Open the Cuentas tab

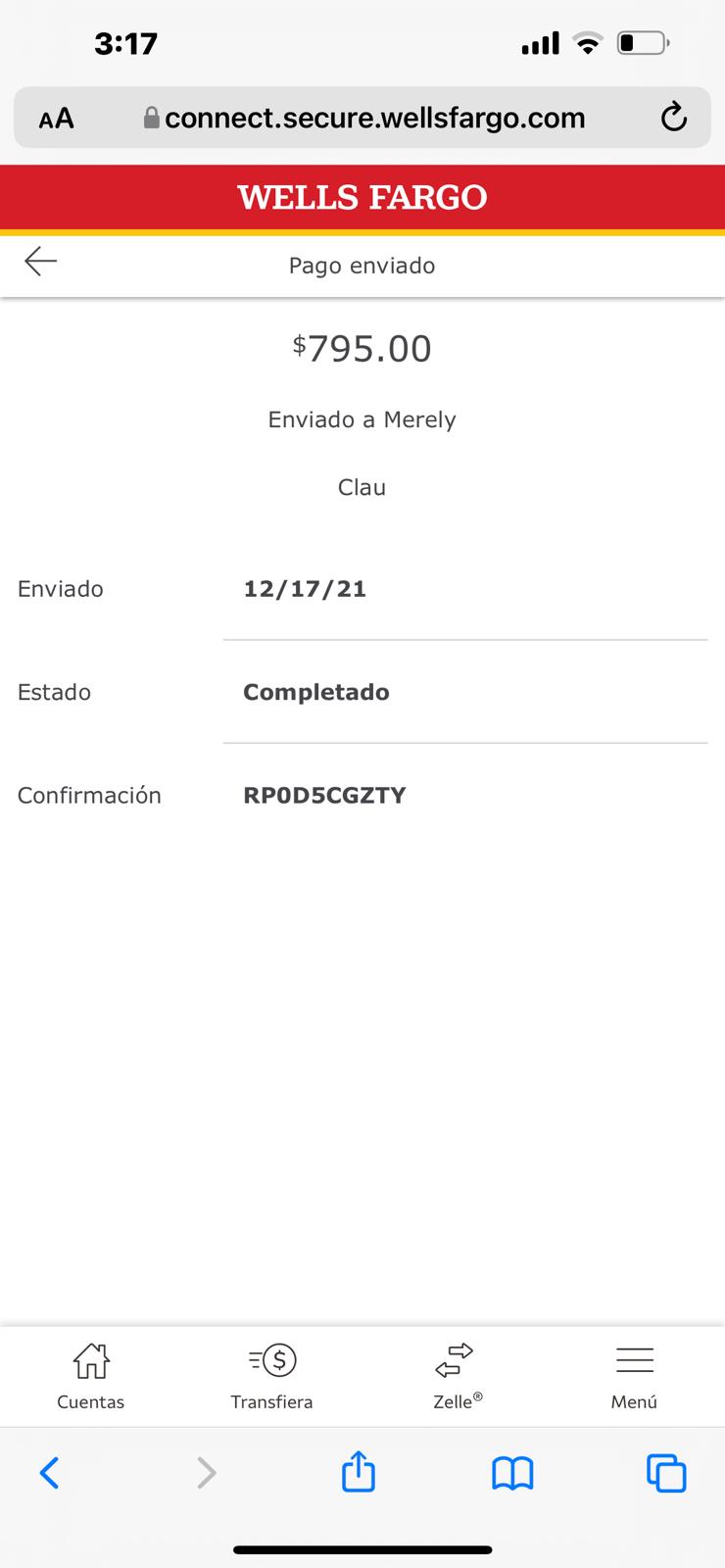pos(90,1376)
